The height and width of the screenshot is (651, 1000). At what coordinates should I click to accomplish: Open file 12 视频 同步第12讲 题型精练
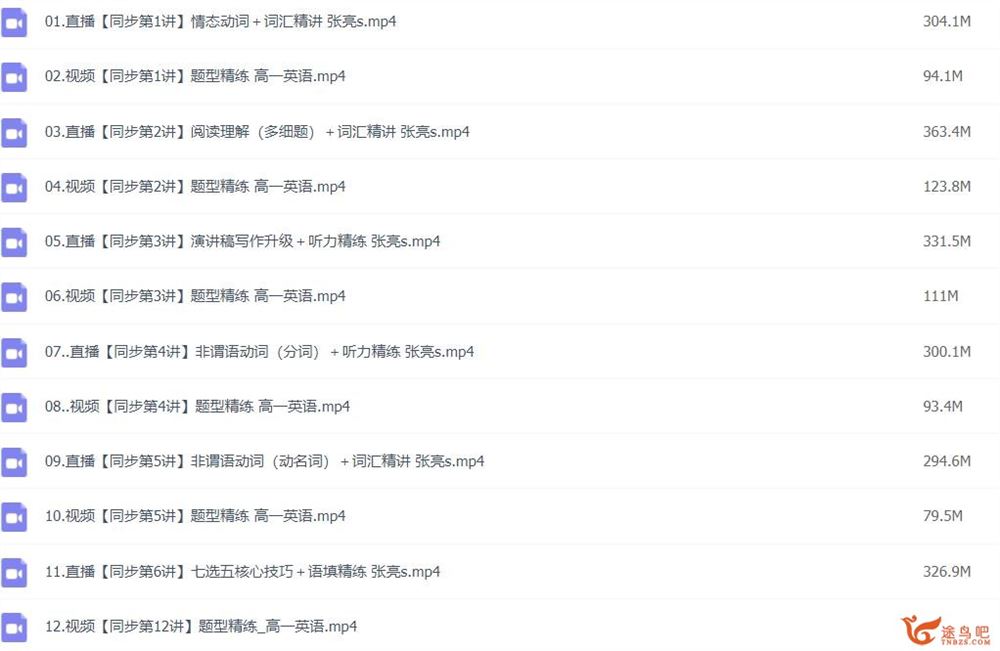click(x=201, y=627)
